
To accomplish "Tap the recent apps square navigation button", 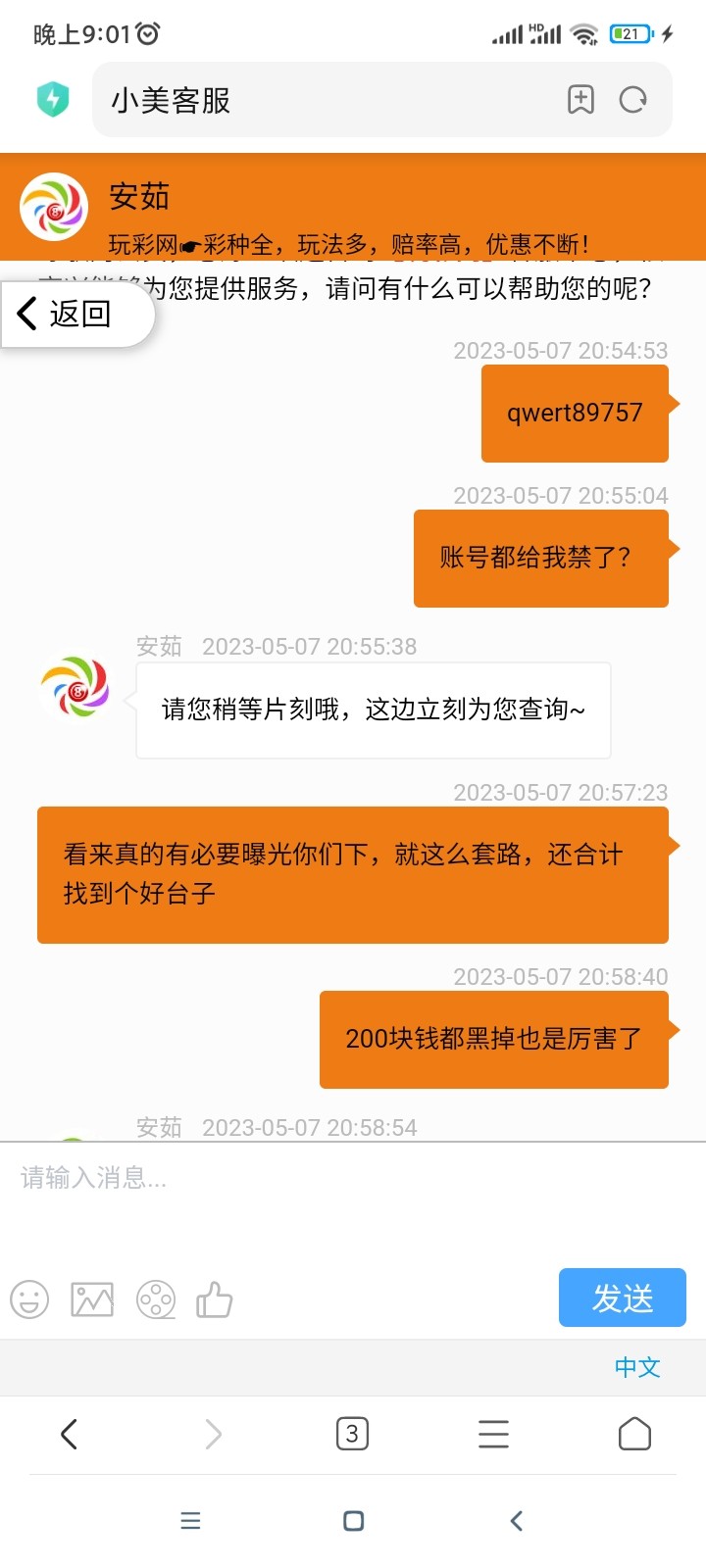I will (x=352, y=1521).
